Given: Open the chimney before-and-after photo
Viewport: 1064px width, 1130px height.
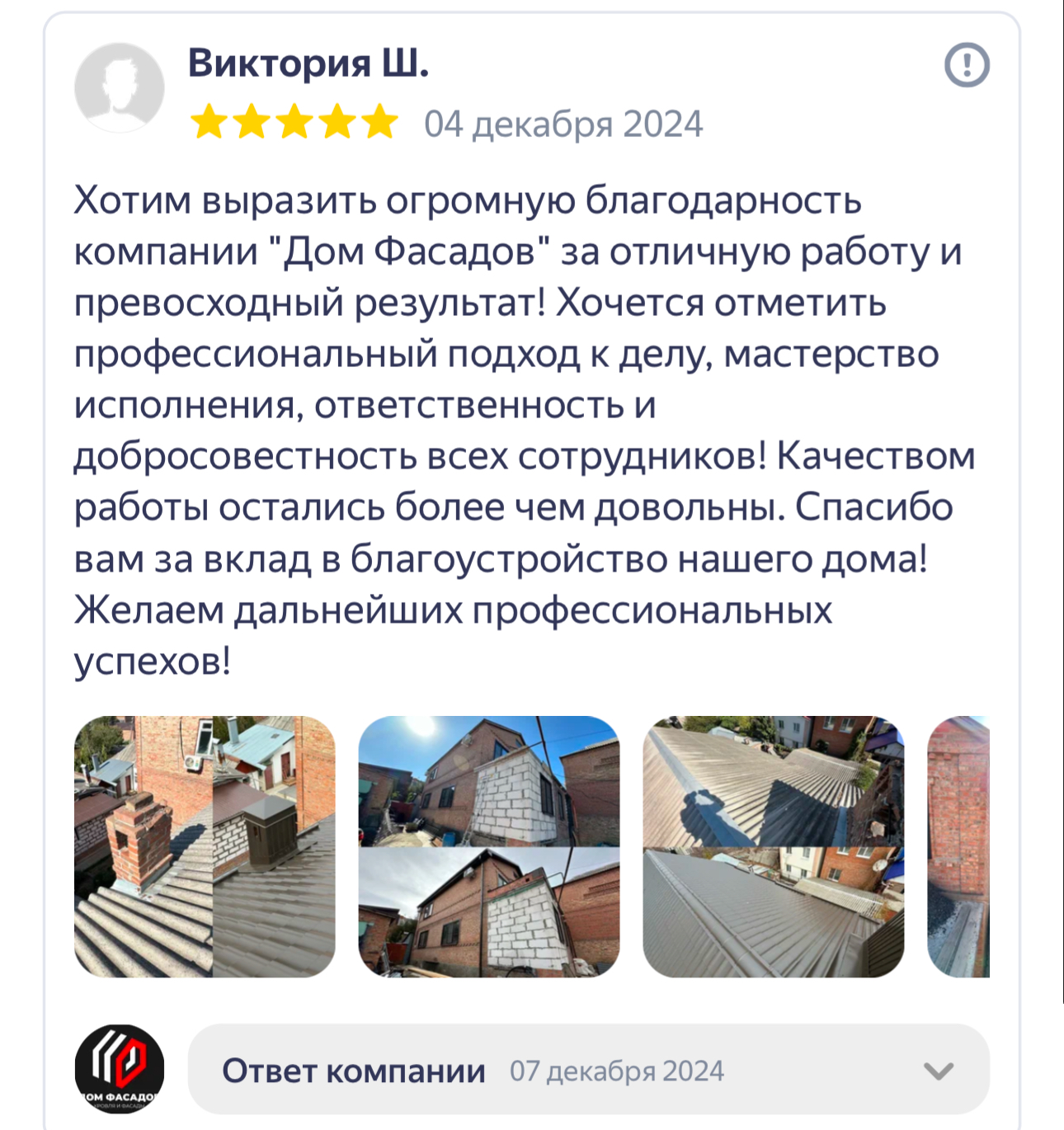Looking at the screenshot, I should (205, 846).
